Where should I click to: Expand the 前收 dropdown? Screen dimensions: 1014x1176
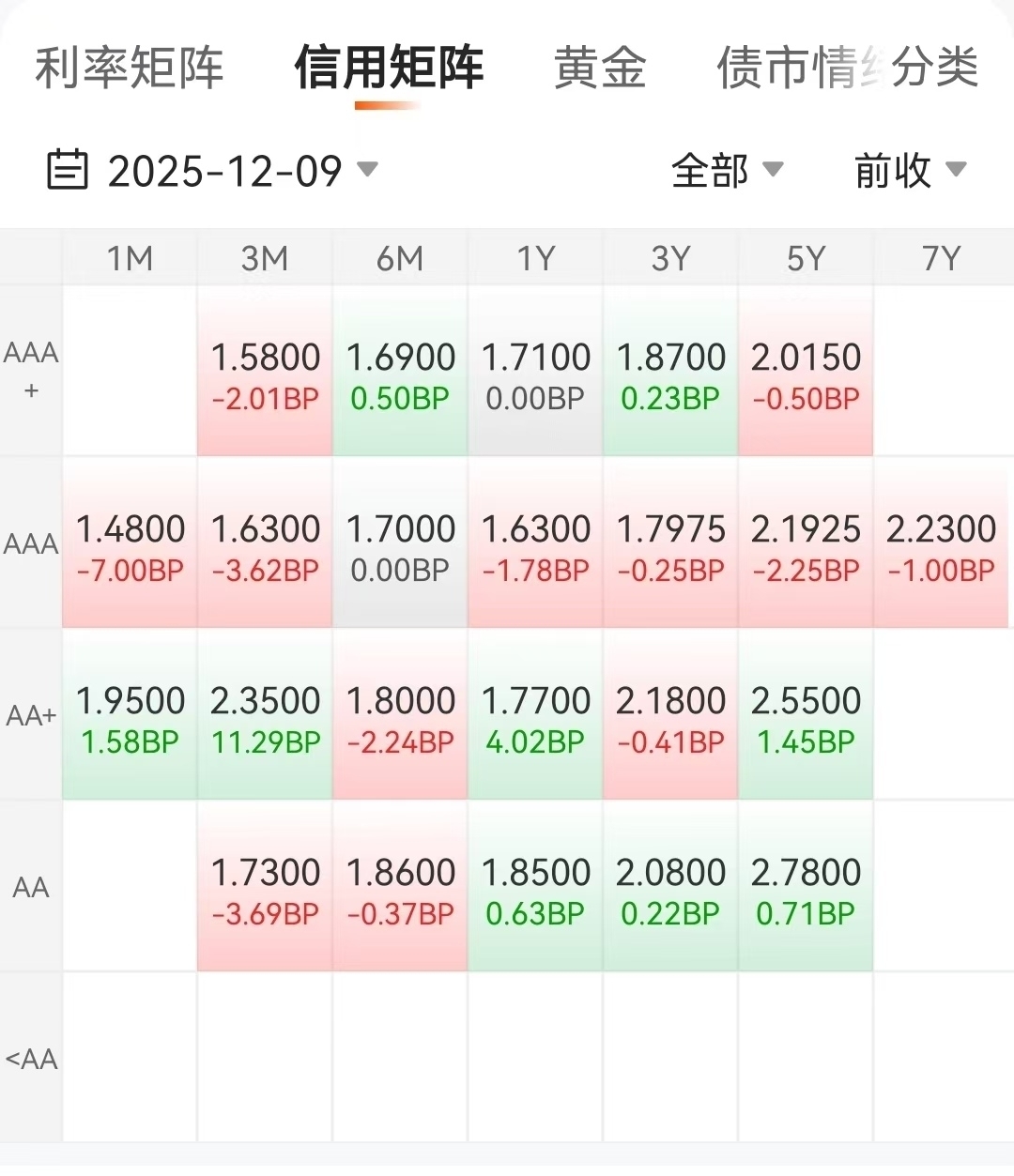point(909,171)
